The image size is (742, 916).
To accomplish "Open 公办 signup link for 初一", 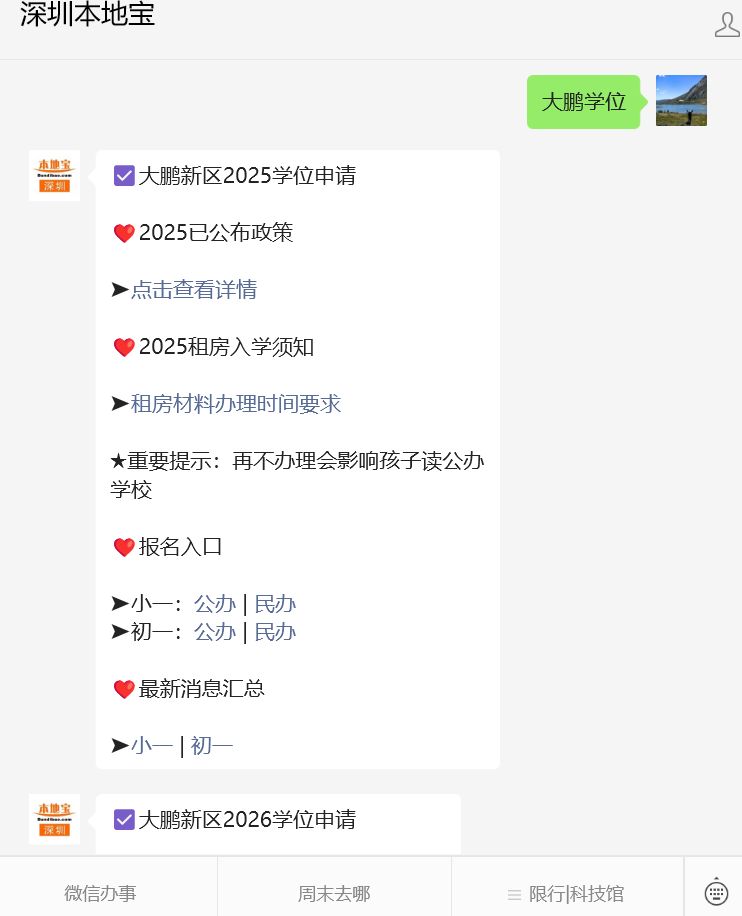I will click(x=214, y=632).
